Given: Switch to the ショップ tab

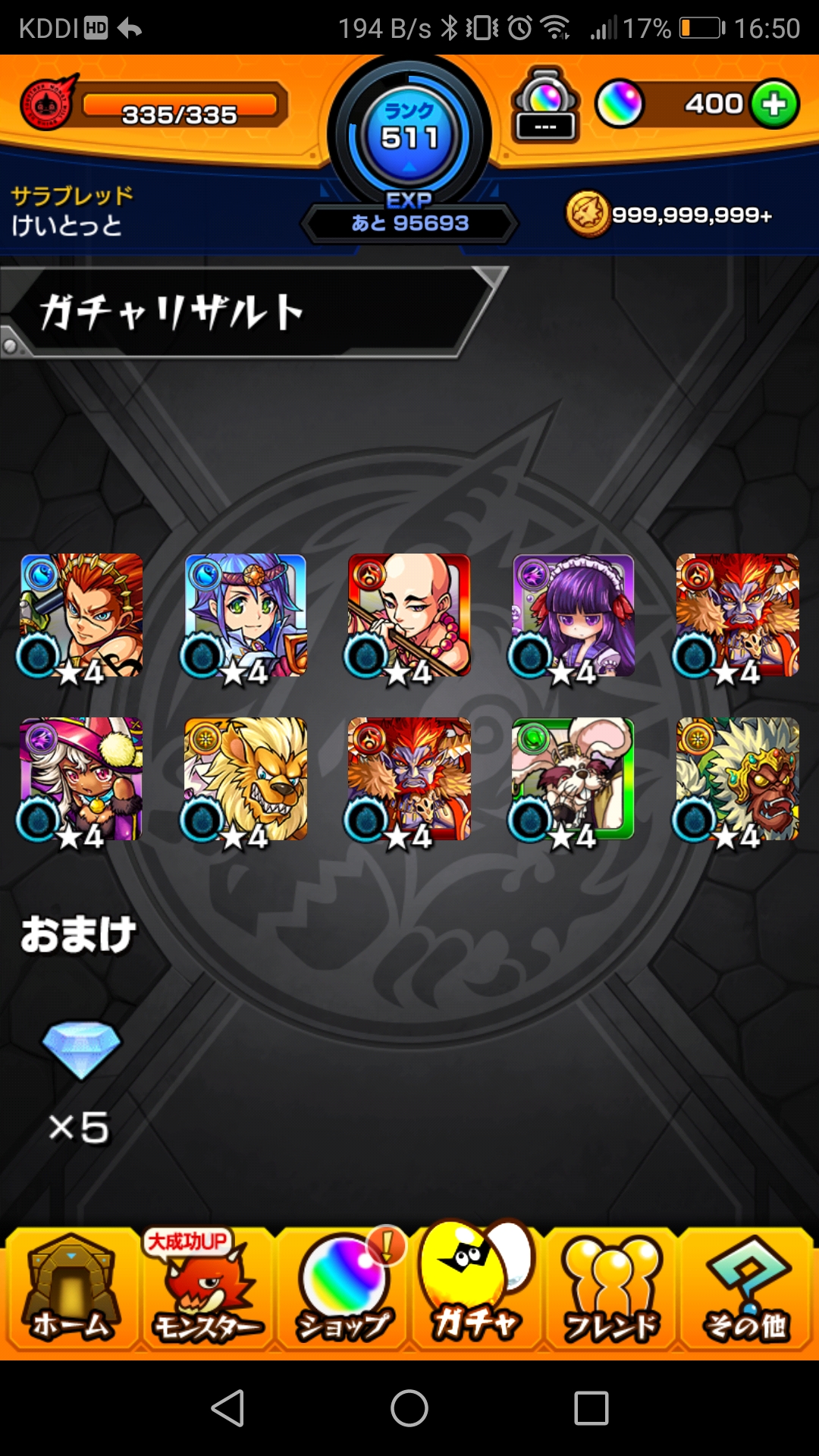Looking at the screenshot, I should (342, 1291).
